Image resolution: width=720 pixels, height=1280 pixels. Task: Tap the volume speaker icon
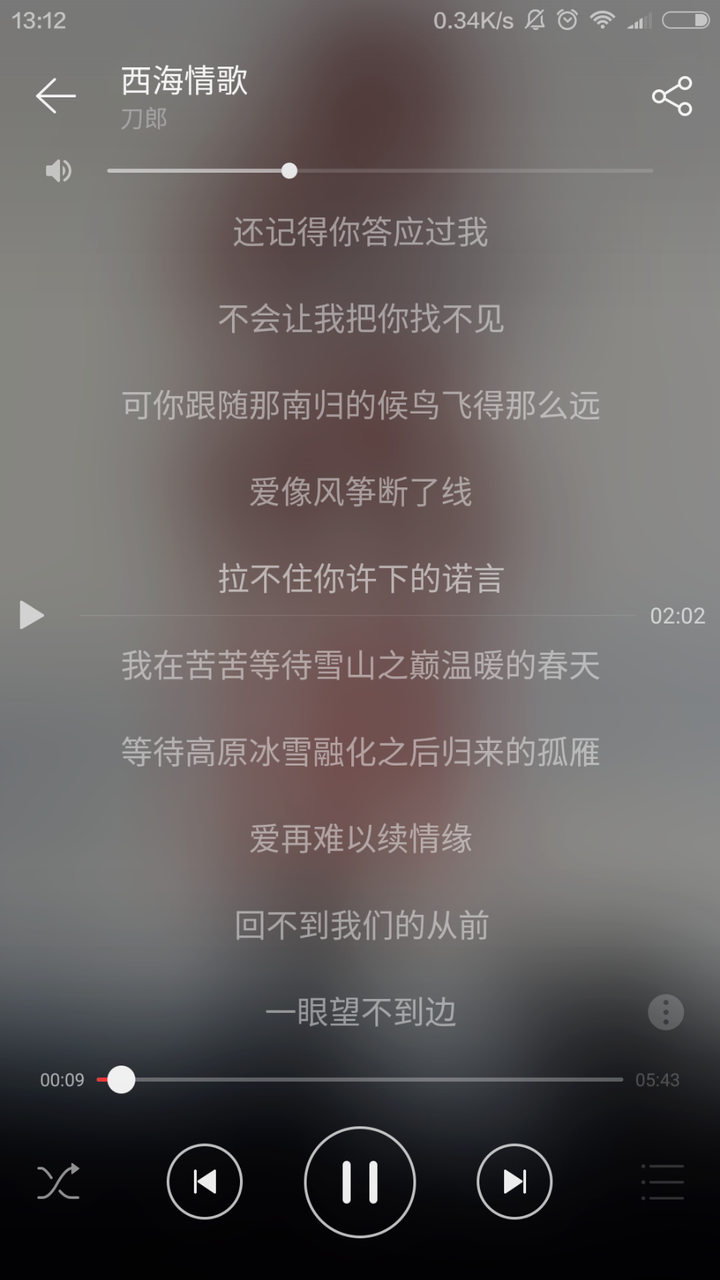pos(57,171)
